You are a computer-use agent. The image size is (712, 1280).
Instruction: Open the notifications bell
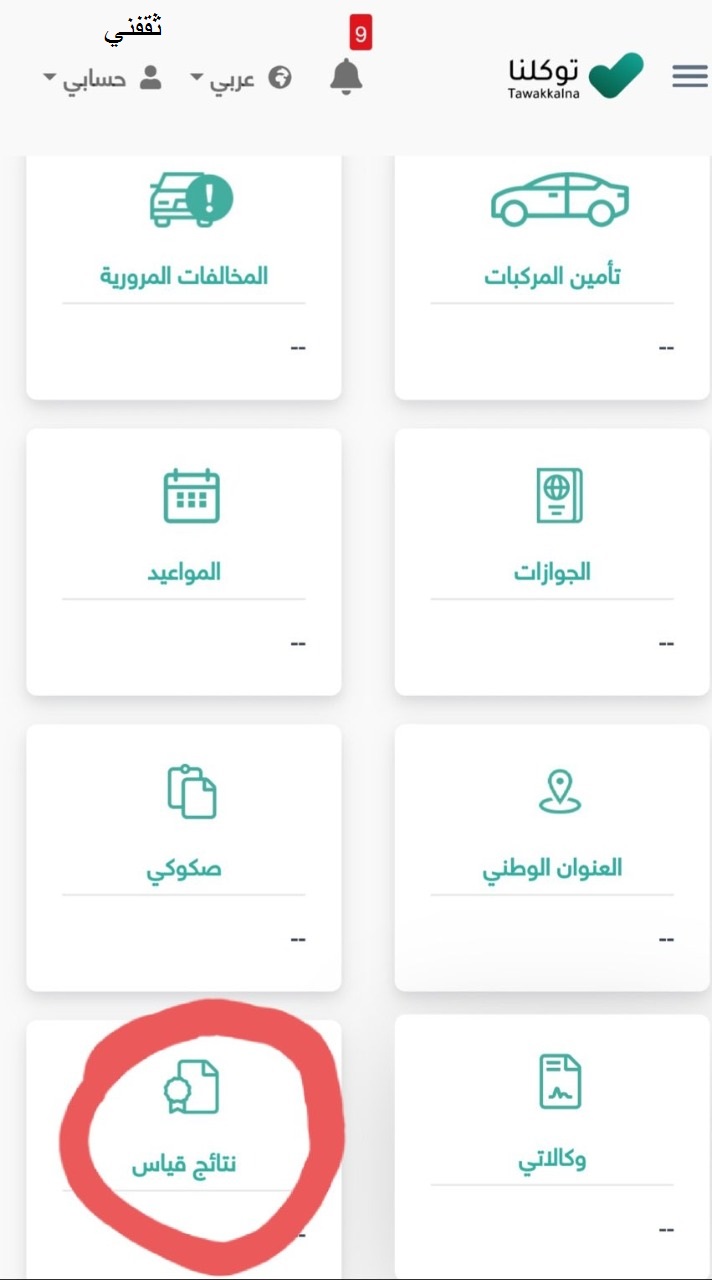(x=346, y=77)
